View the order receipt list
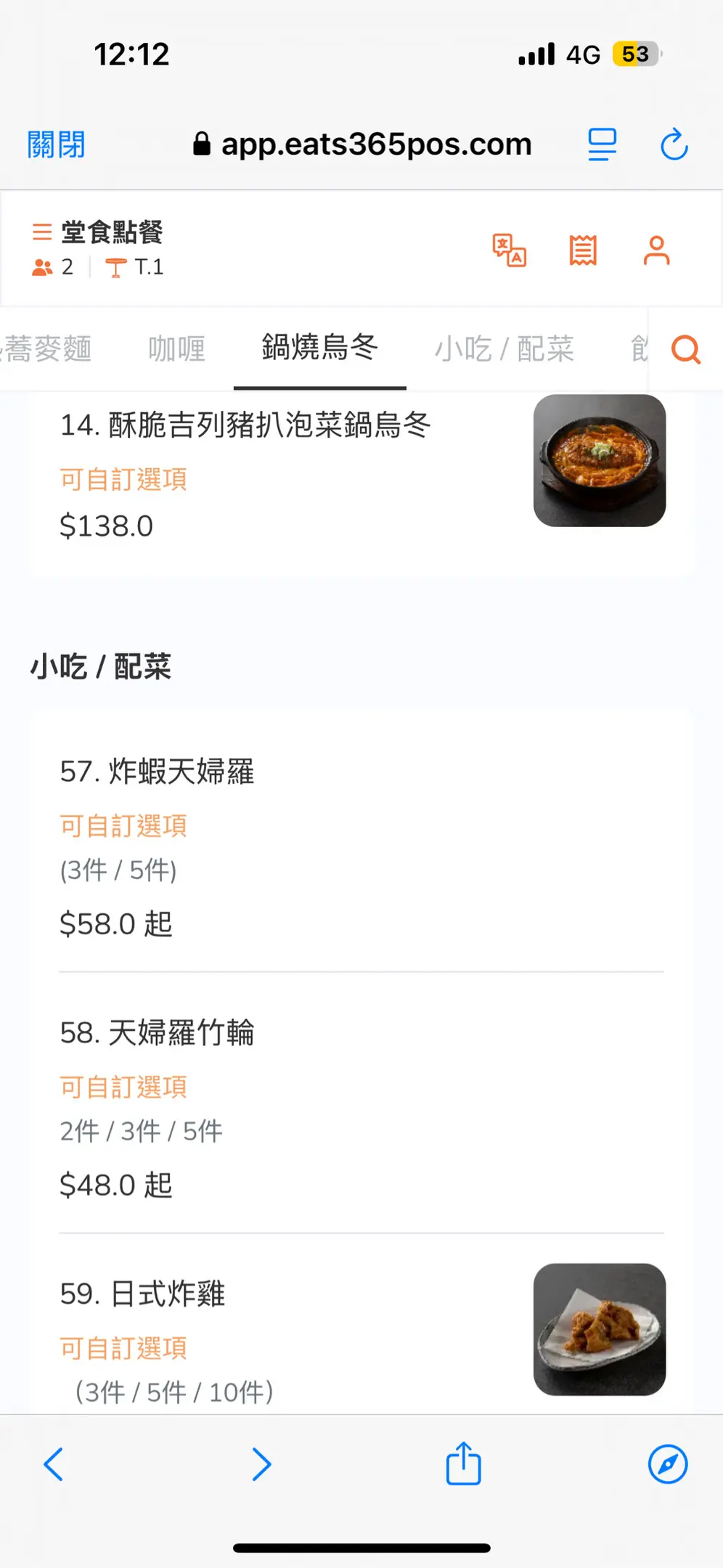This screenshot has height=1568, width=723. click(x=583, y=250)
